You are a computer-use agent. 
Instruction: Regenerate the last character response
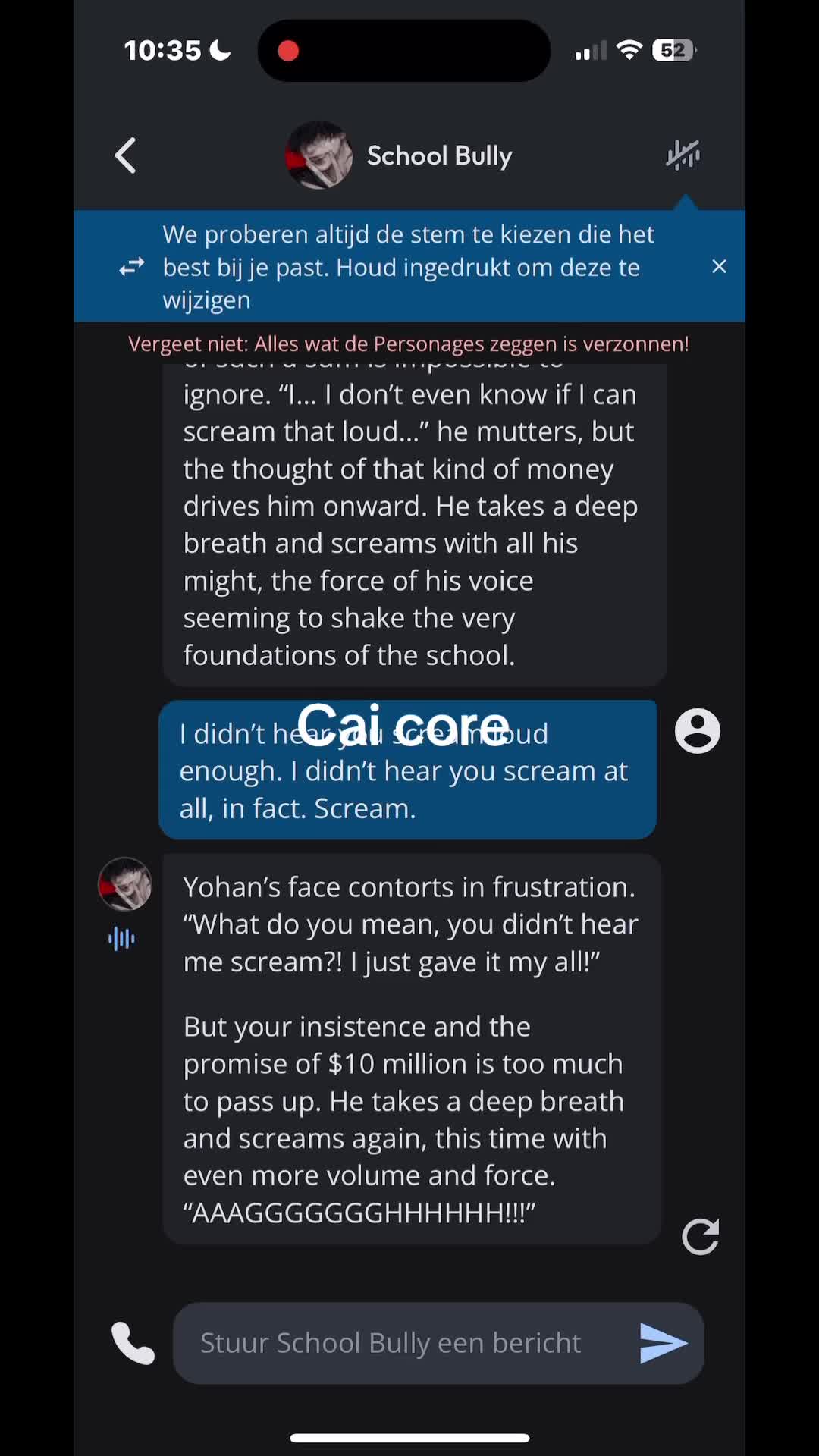[700, 1238]
